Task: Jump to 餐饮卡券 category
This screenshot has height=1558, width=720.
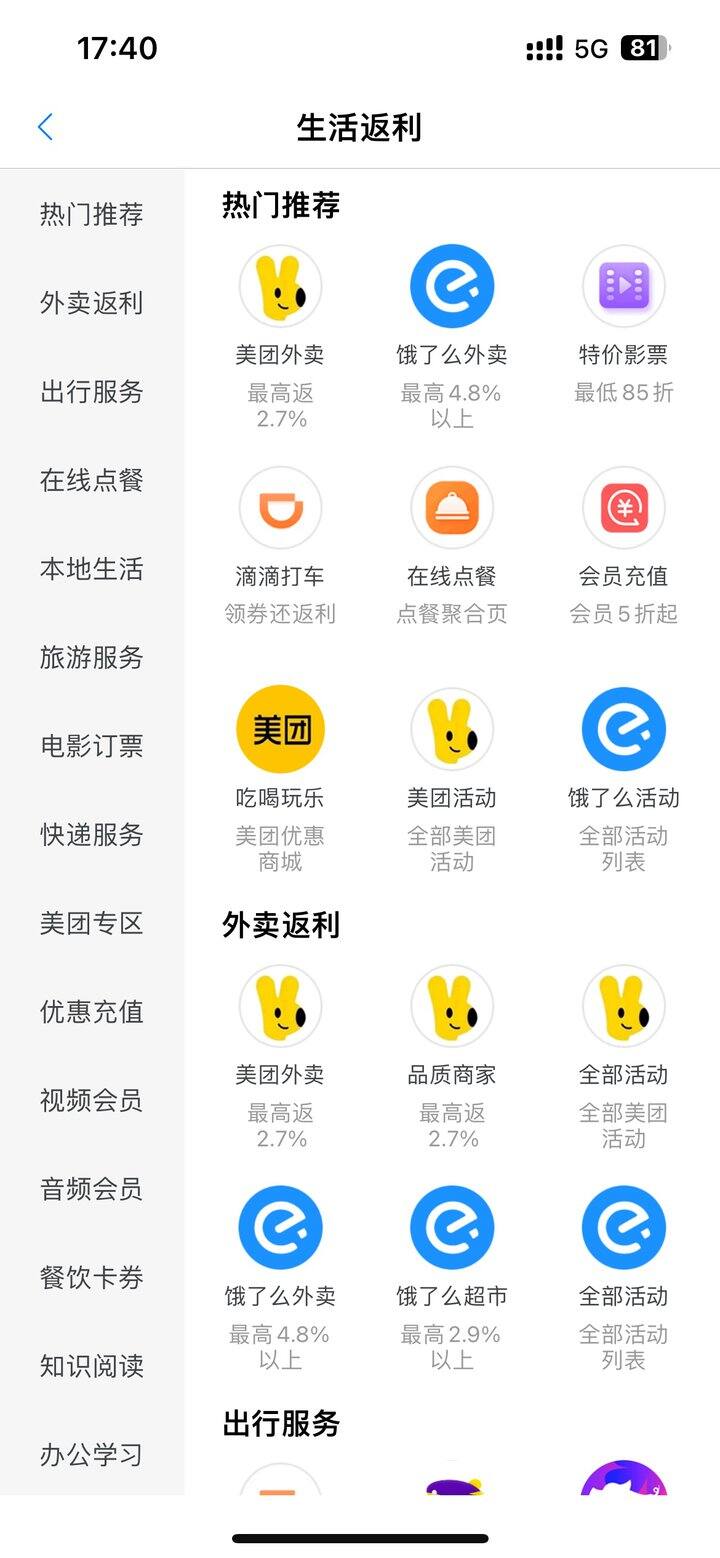Action: (92, 1277)
